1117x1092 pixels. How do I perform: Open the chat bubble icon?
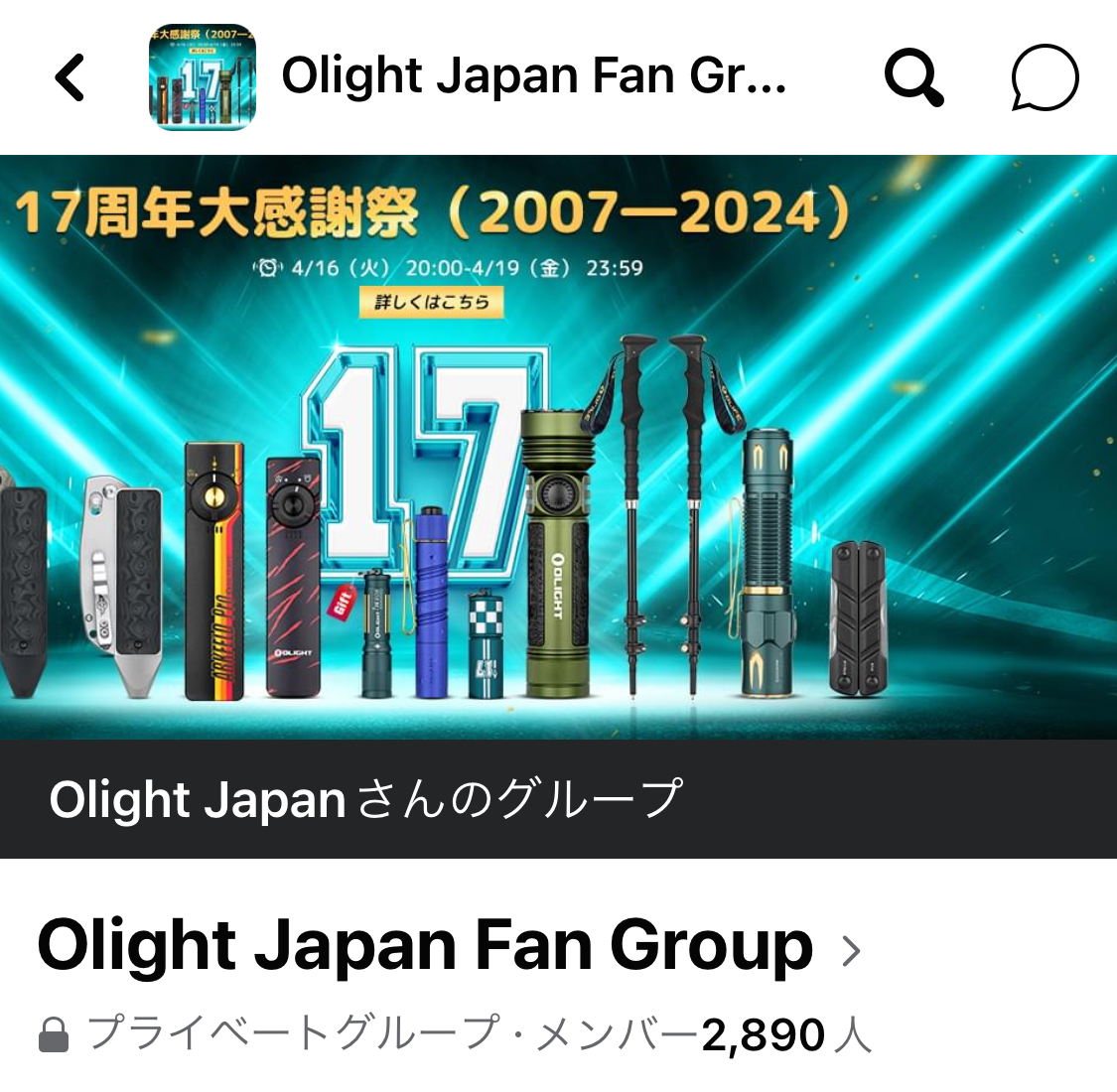(x=1045, y=77)
